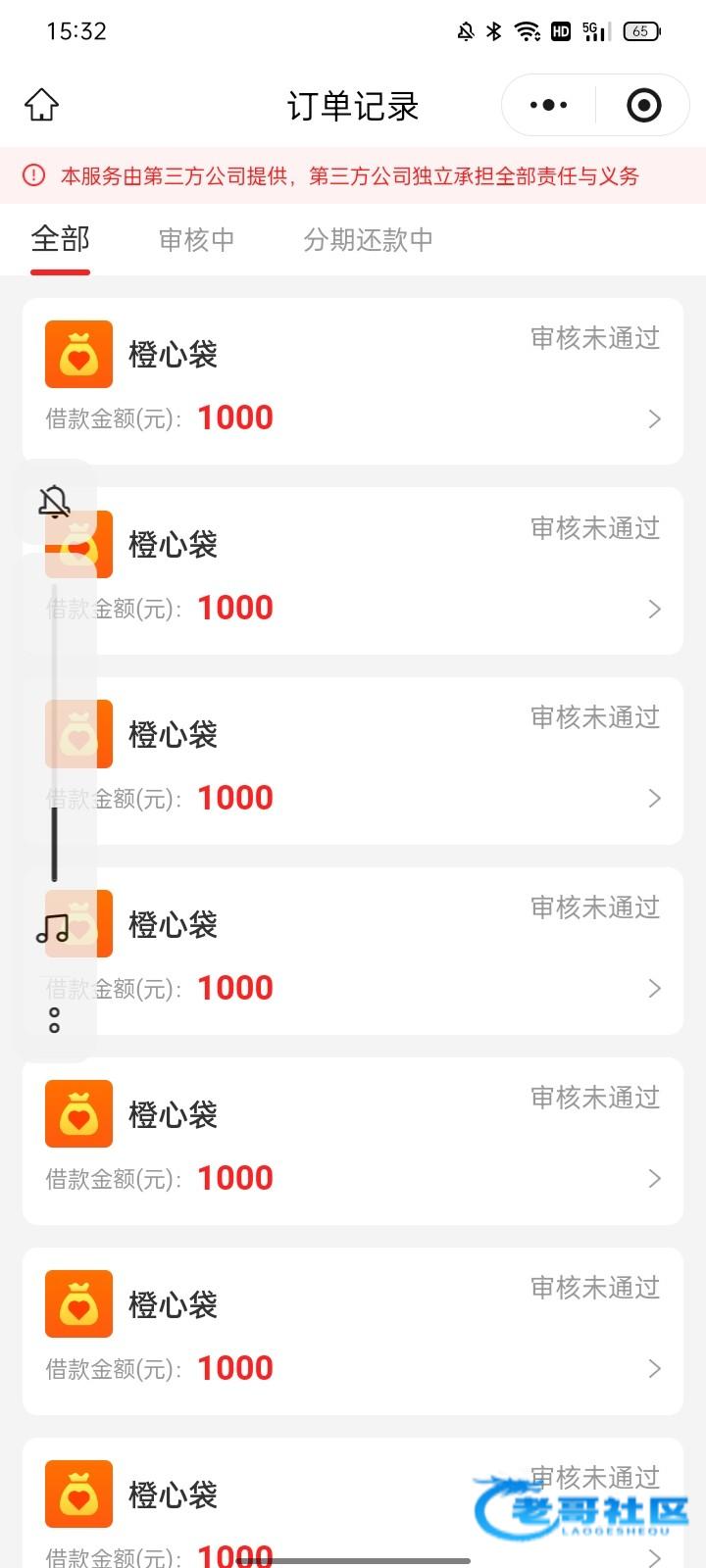Show orders under the 审核中 tab

[x=196, y=239]
